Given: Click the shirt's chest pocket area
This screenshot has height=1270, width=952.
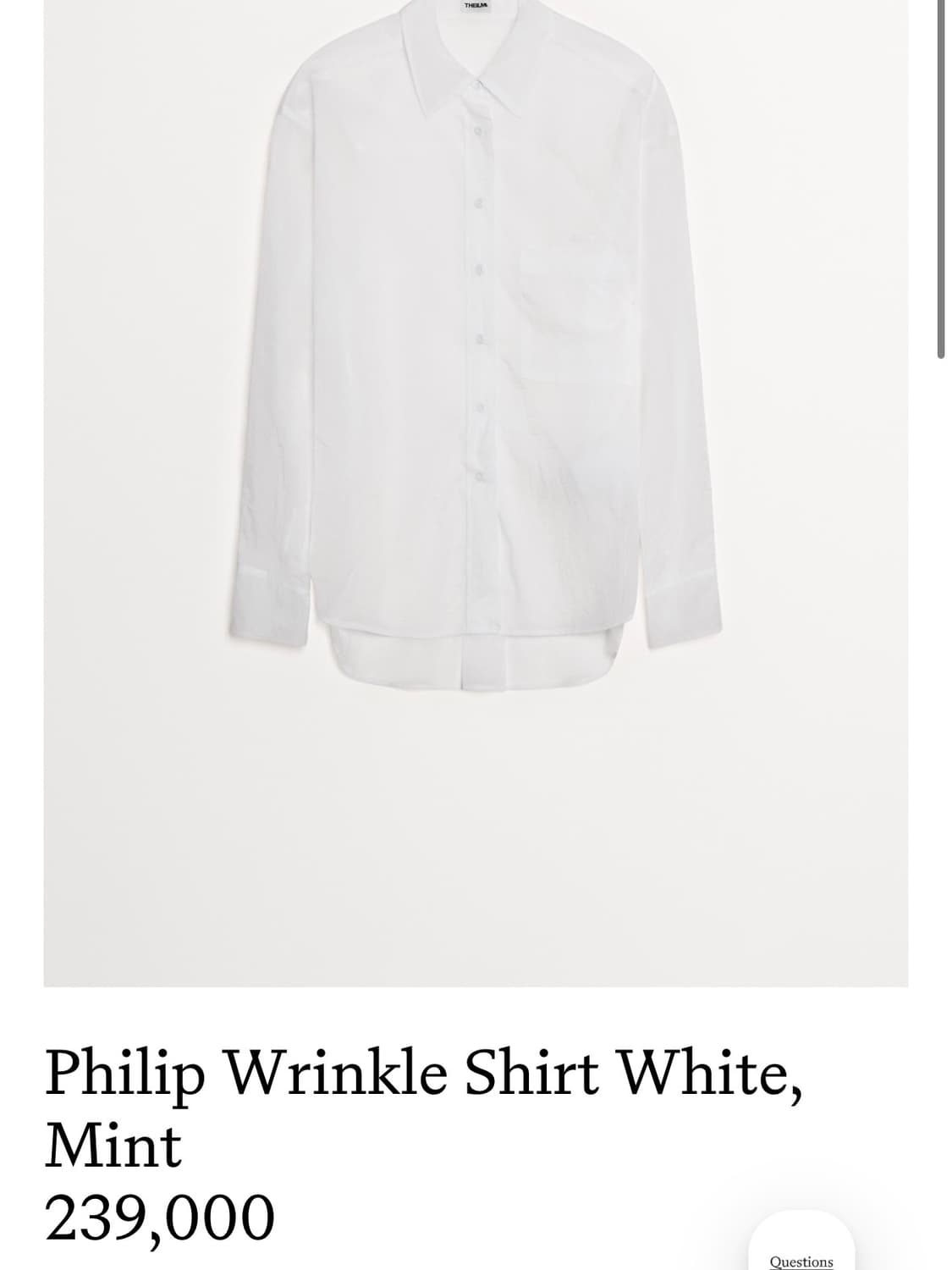Looking at the screenshot, I should 567,288.
